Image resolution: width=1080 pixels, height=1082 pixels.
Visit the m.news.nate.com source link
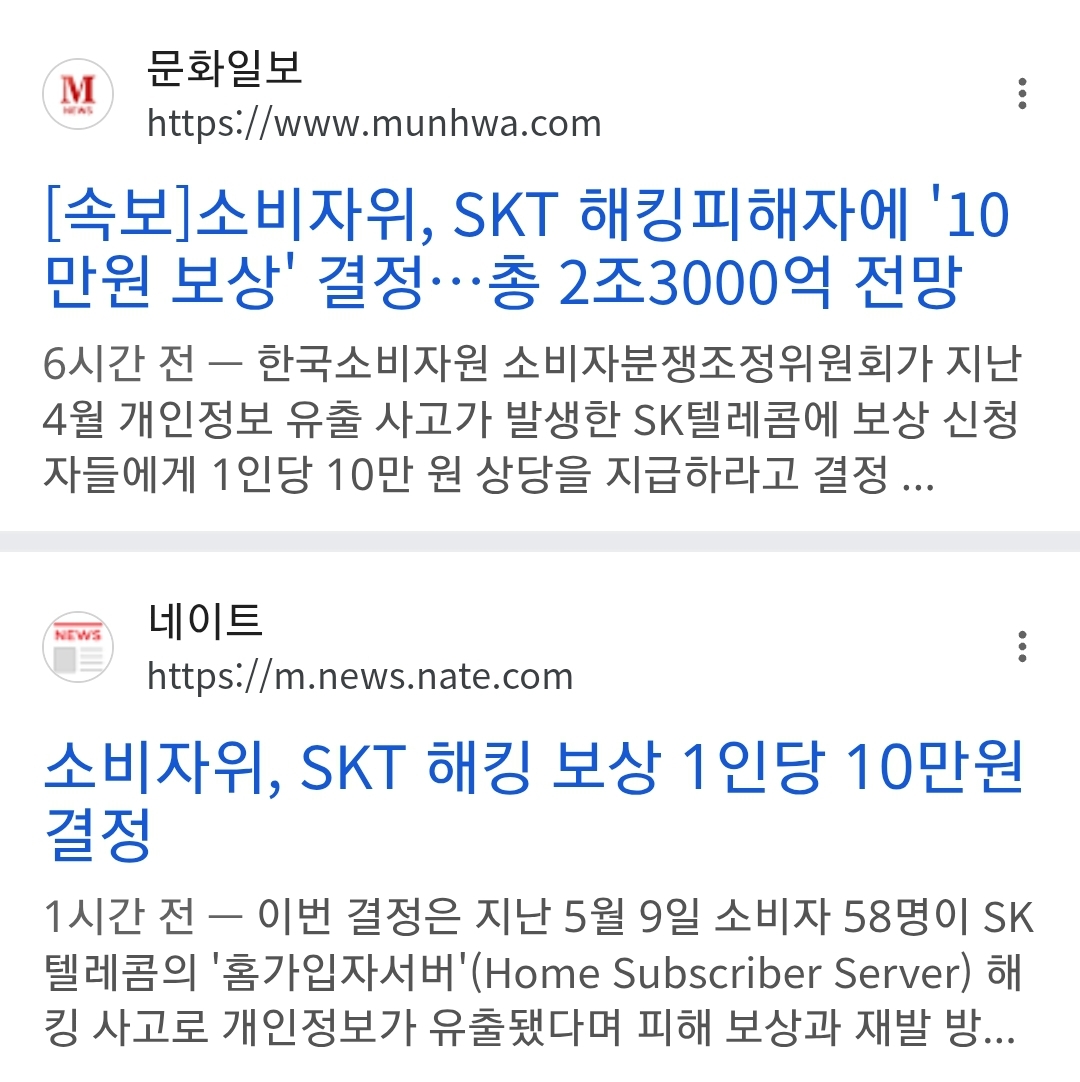pos(360,677)
